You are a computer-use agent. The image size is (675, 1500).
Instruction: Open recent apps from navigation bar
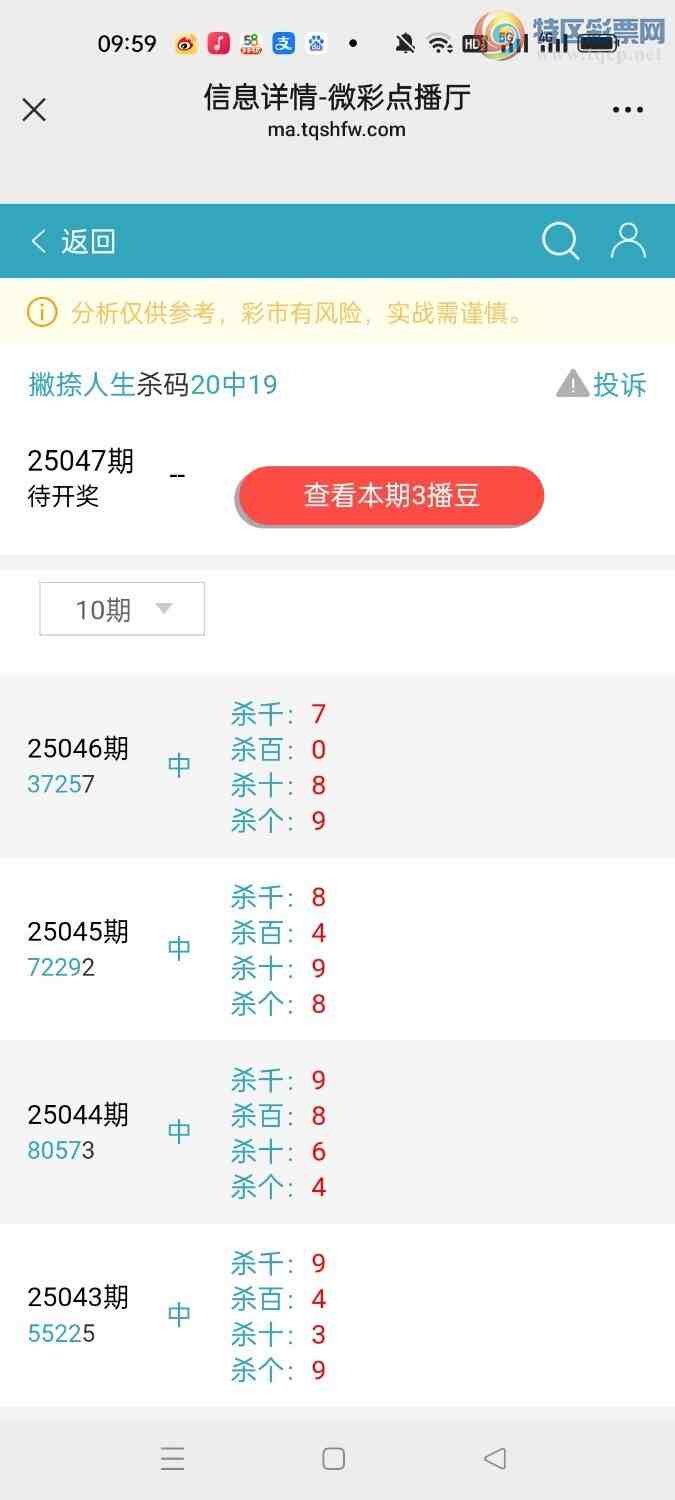pos(172,1459)
